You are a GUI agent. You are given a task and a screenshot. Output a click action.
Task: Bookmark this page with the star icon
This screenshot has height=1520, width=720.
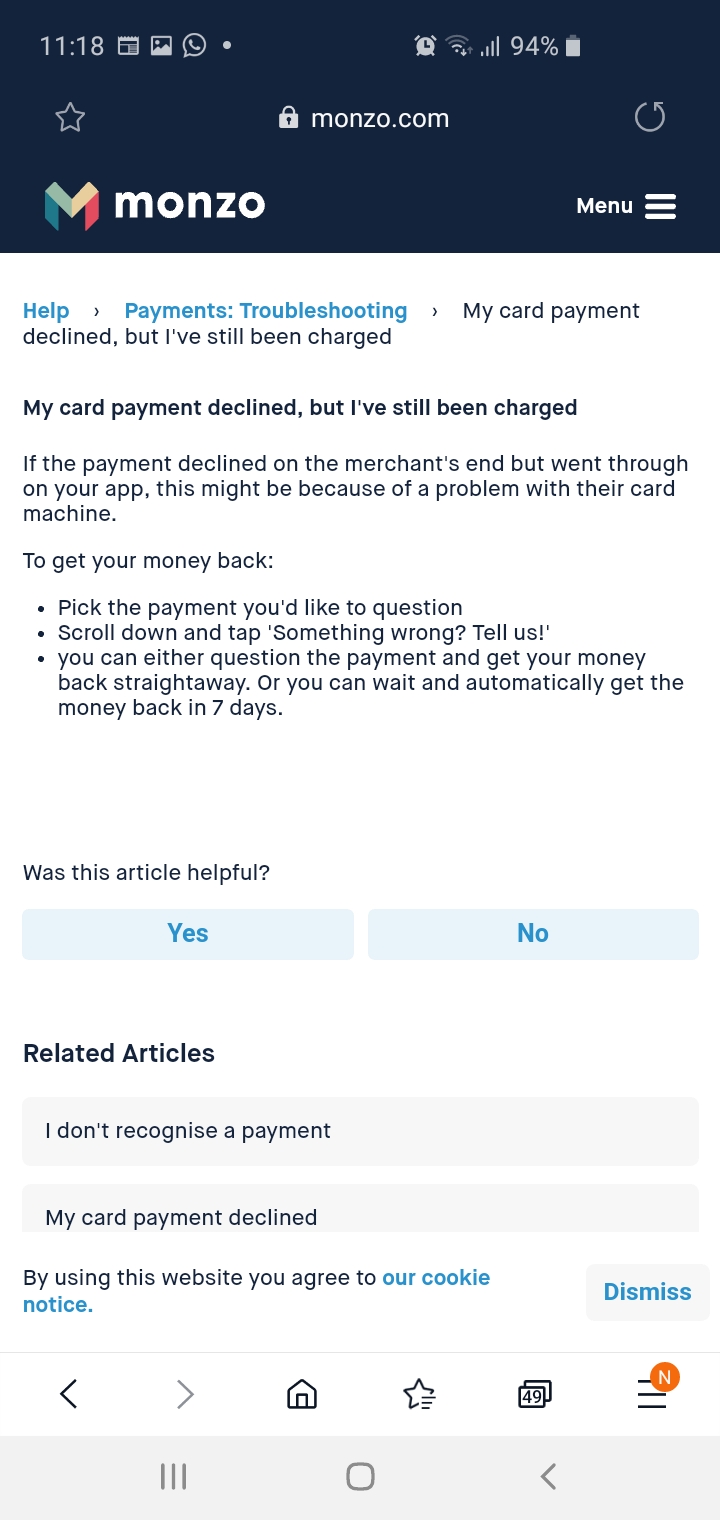70,118
